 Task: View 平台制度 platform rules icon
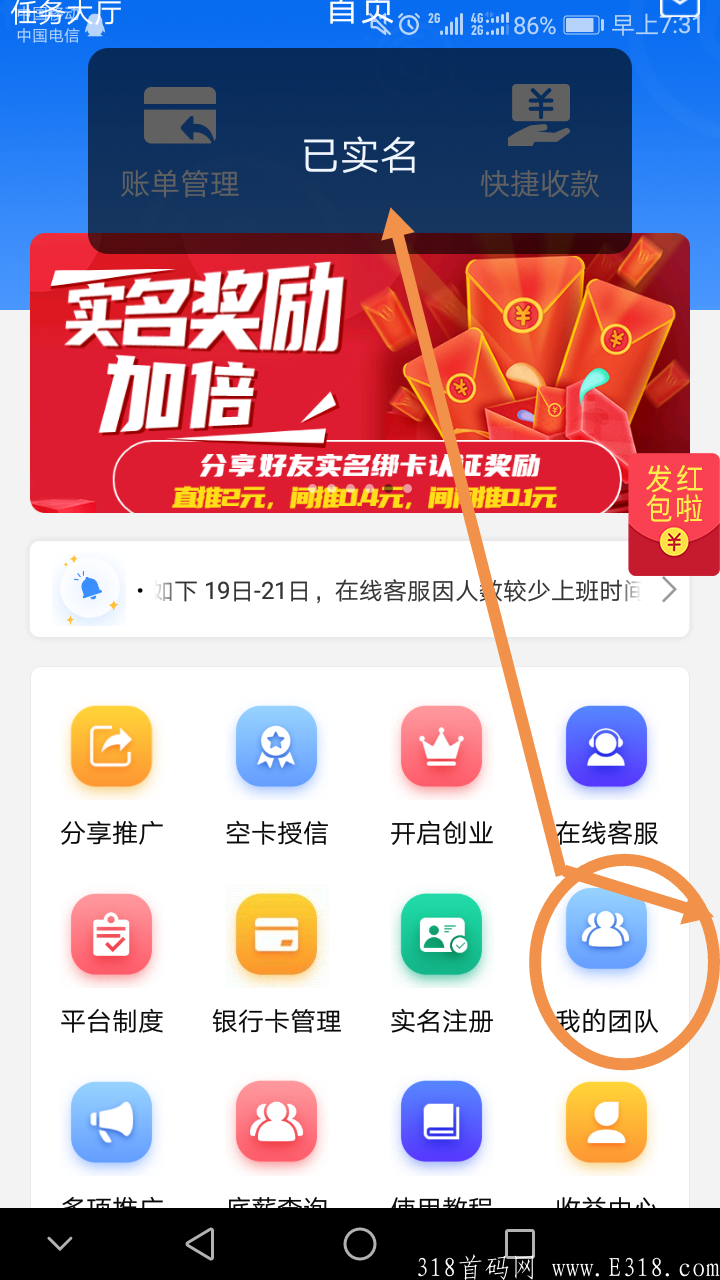coord(111,936)
